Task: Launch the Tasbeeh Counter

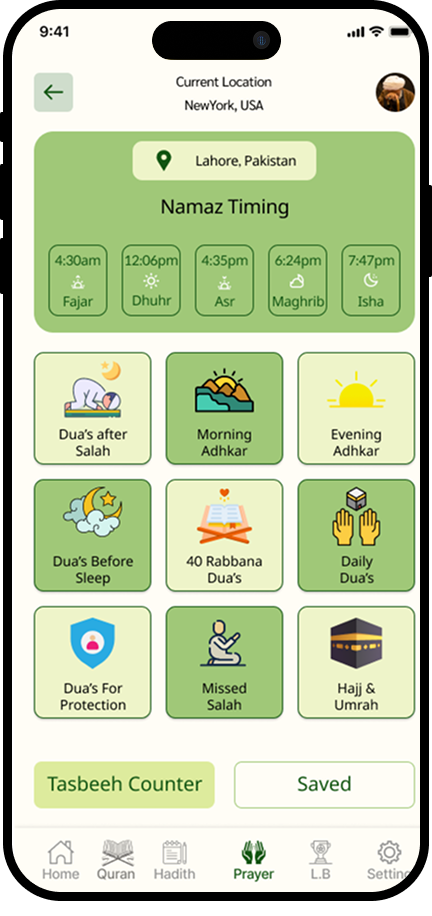Action: [125, 785]
